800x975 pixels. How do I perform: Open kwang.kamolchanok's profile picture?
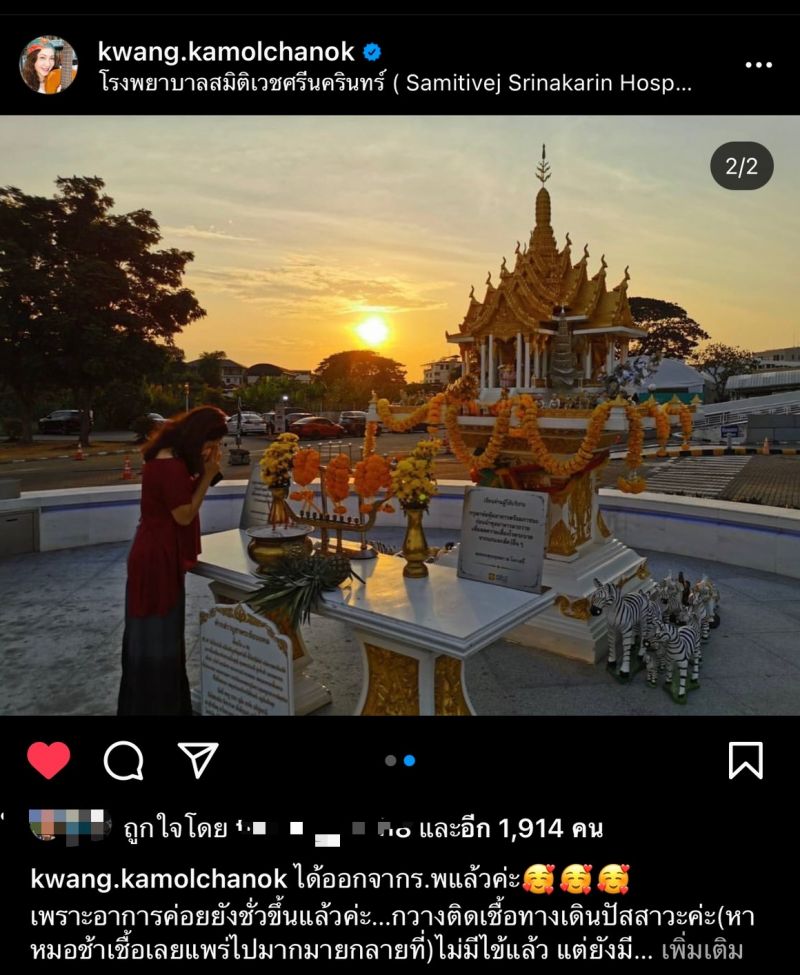pos(48,65)
